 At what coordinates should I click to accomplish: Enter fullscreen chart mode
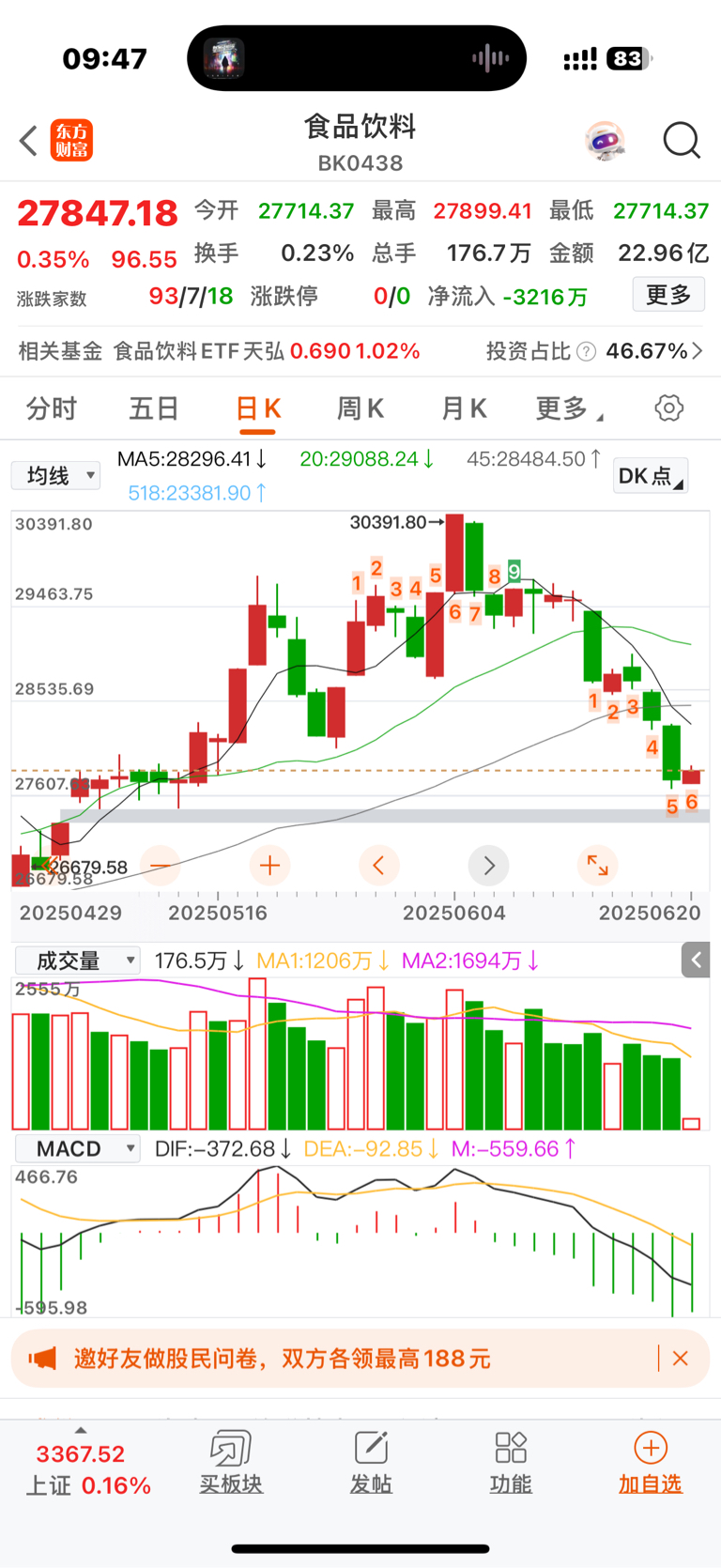click(597, 866)
